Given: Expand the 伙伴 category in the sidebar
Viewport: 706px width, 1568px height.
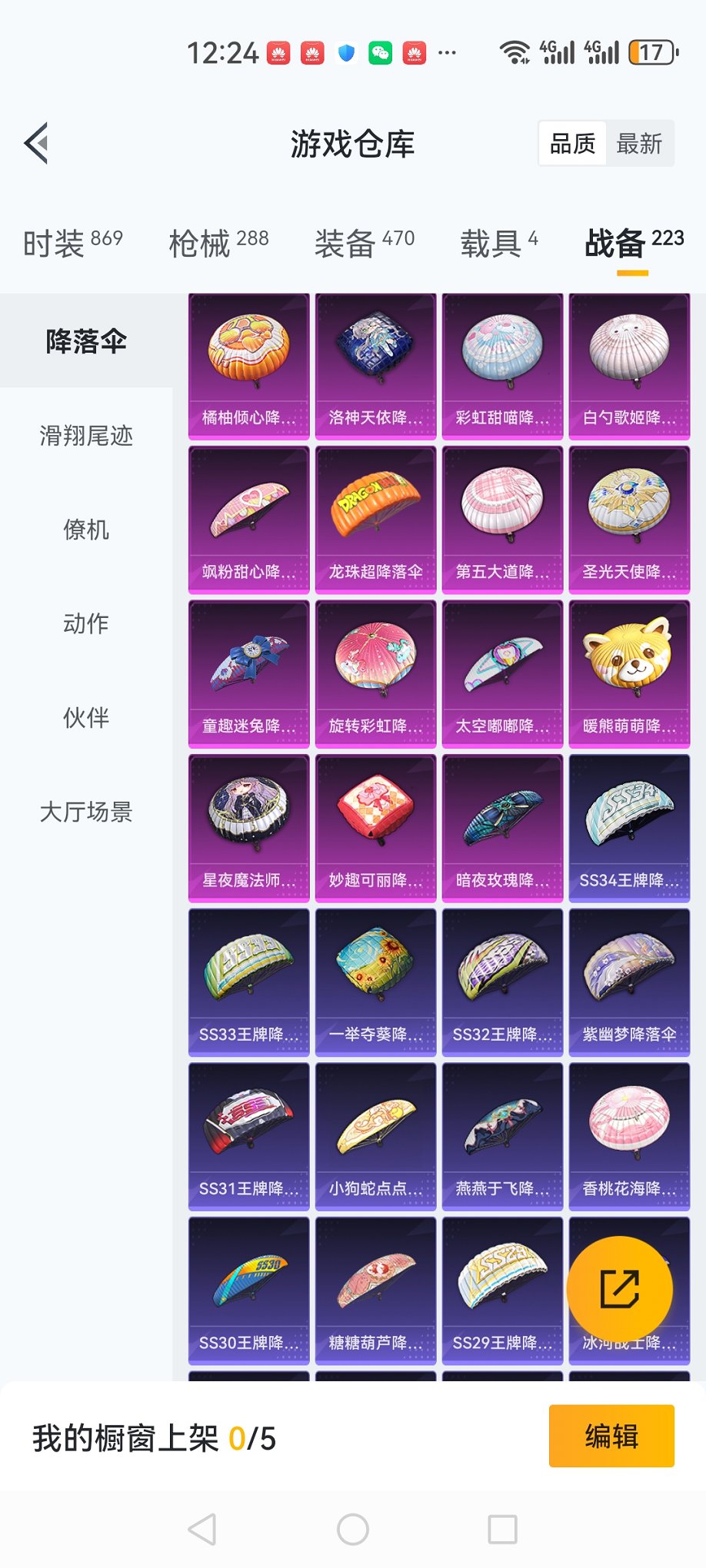Looking at the screenshot, I should (x=85, y=718).
